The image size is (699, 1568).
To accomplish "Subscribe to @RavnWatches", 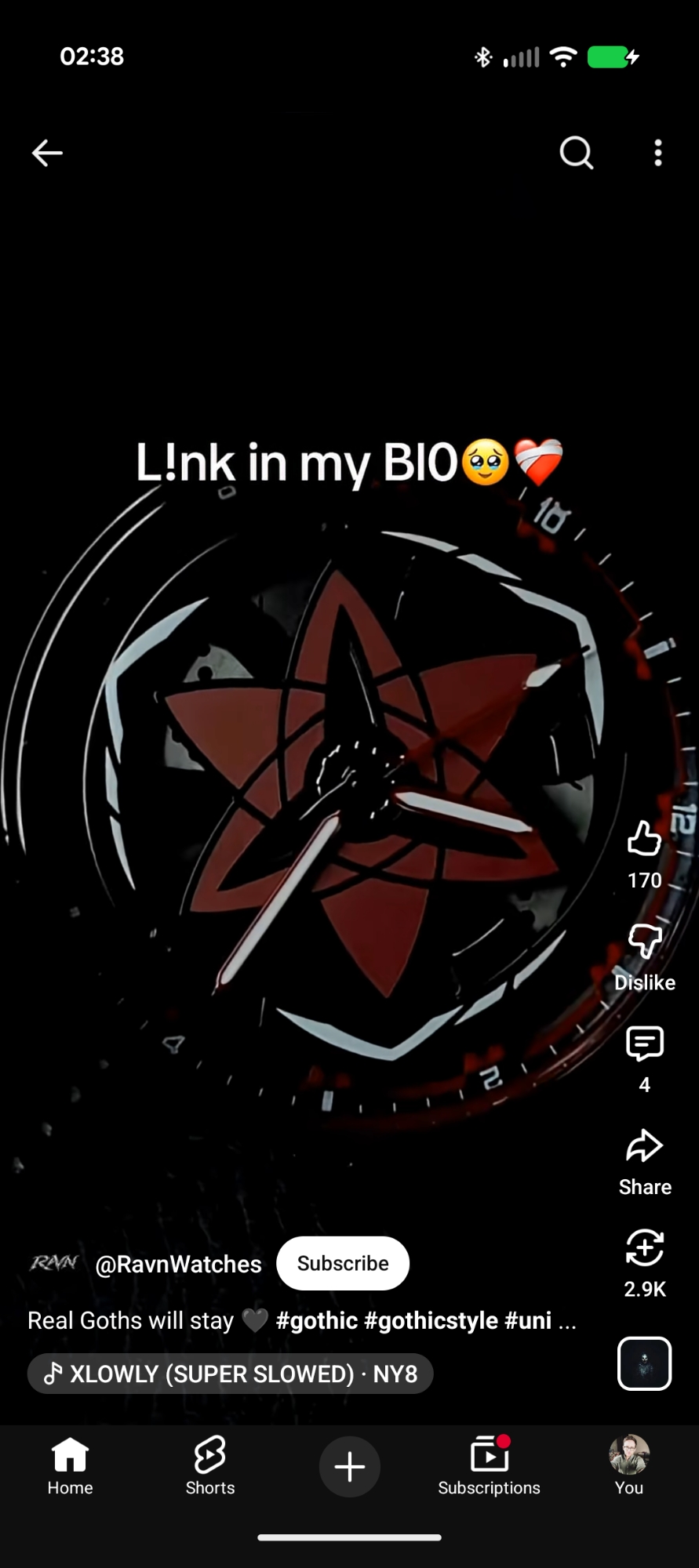I will (343, 1263).
